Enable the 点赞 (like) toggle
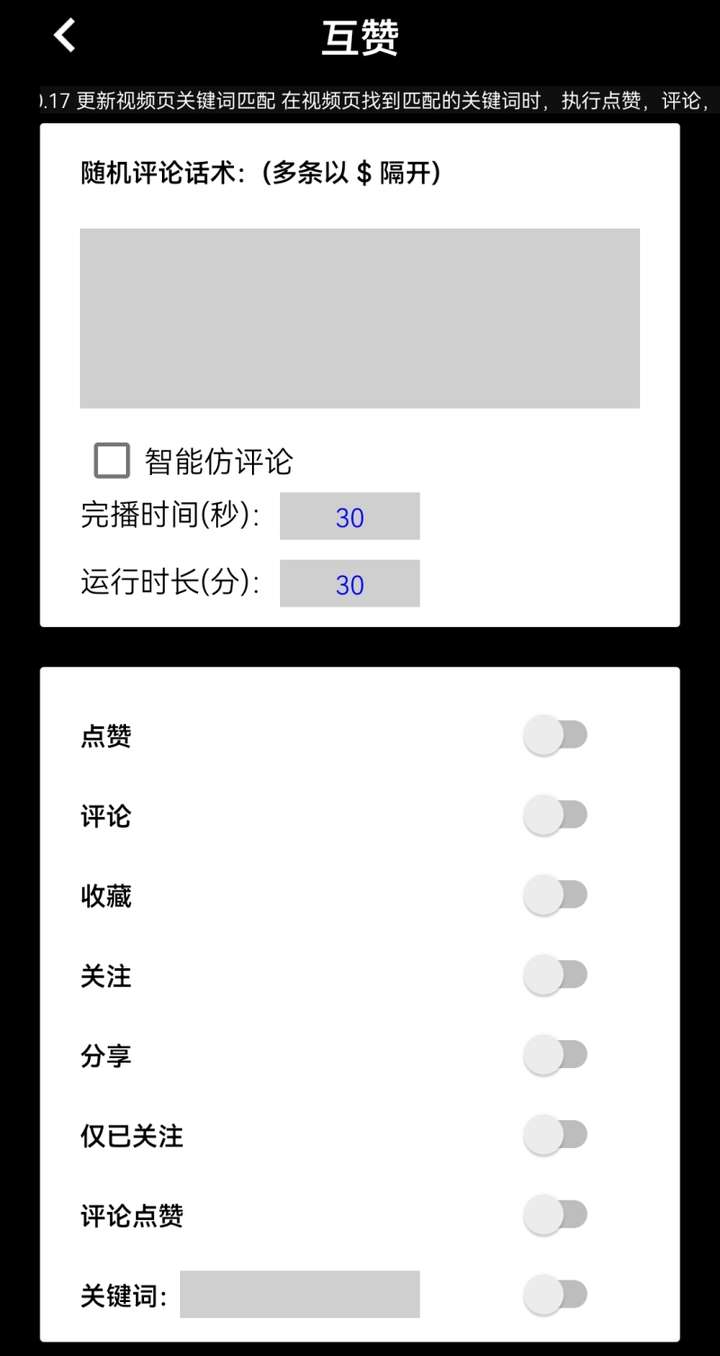Screen dimensions: 720x1356 point(556,734)
